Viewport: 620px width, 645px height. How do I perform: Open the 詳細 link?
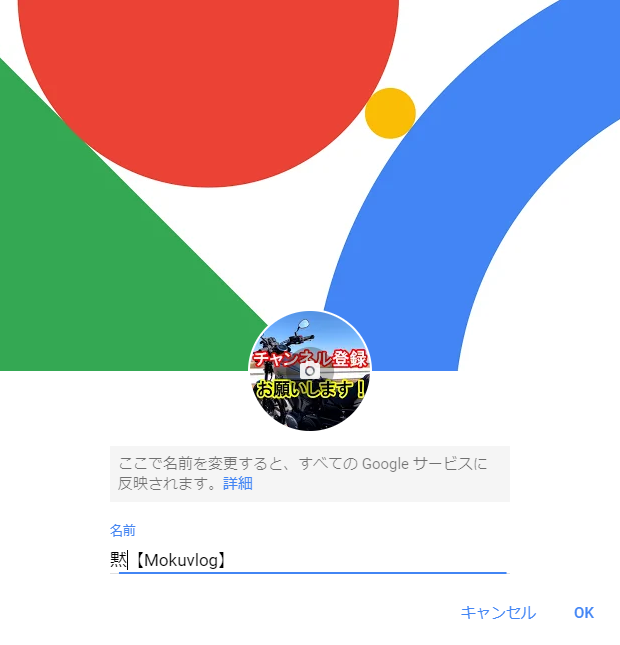(237, 483)
